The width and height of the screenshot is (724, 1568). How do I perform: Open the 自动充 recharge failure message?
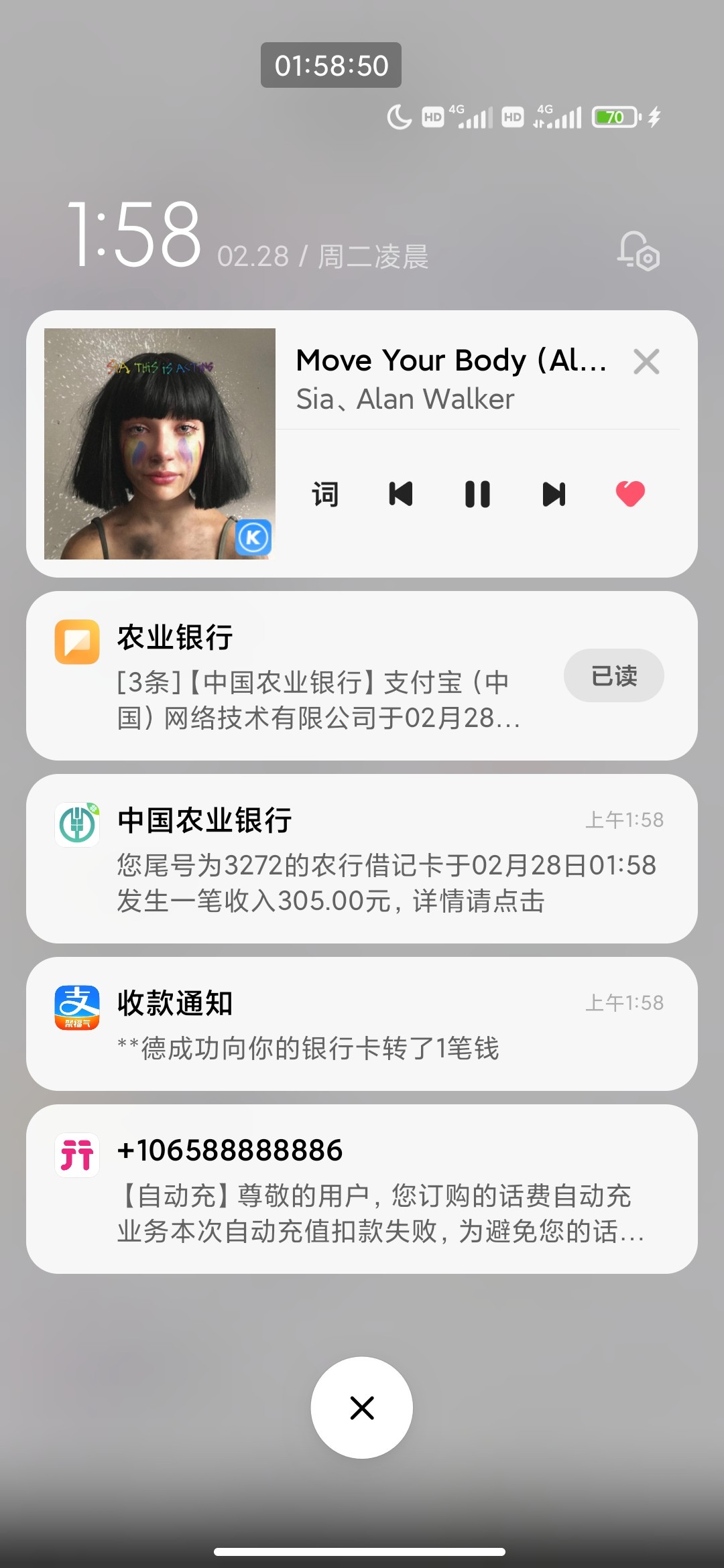[362, 1199]
